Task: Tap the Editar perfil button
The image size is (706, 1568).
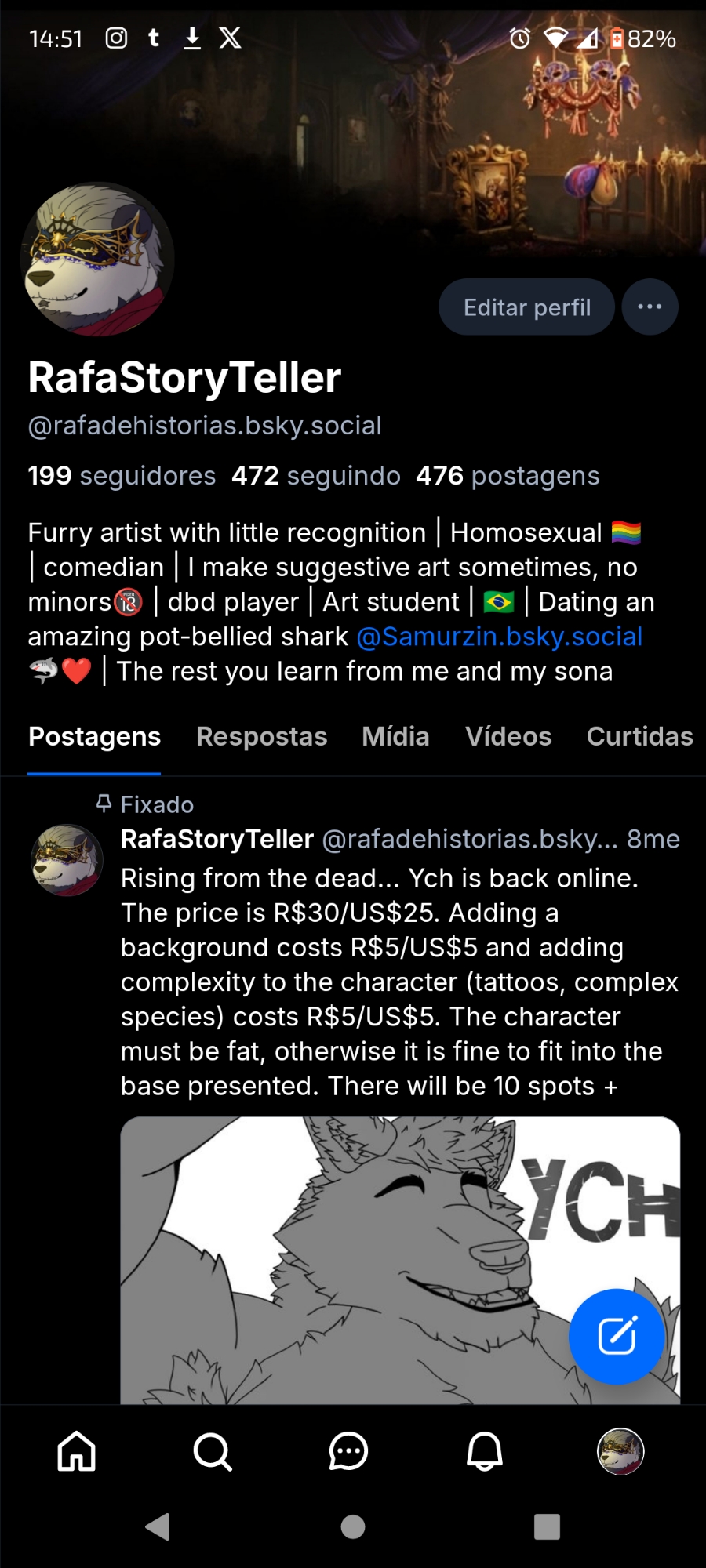Action: tap(526, 307)
